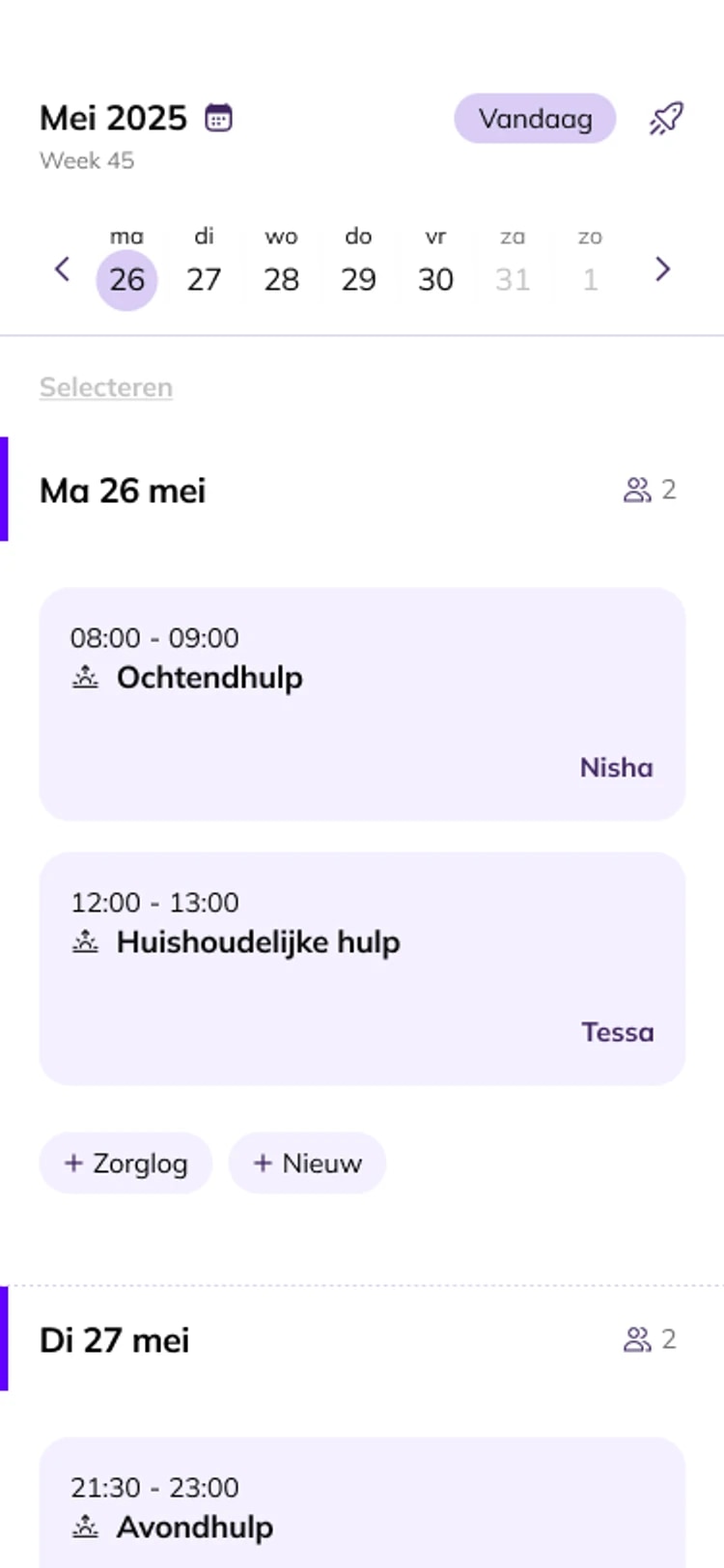
Task: Go to the previous week
Action: pos(63,269)
